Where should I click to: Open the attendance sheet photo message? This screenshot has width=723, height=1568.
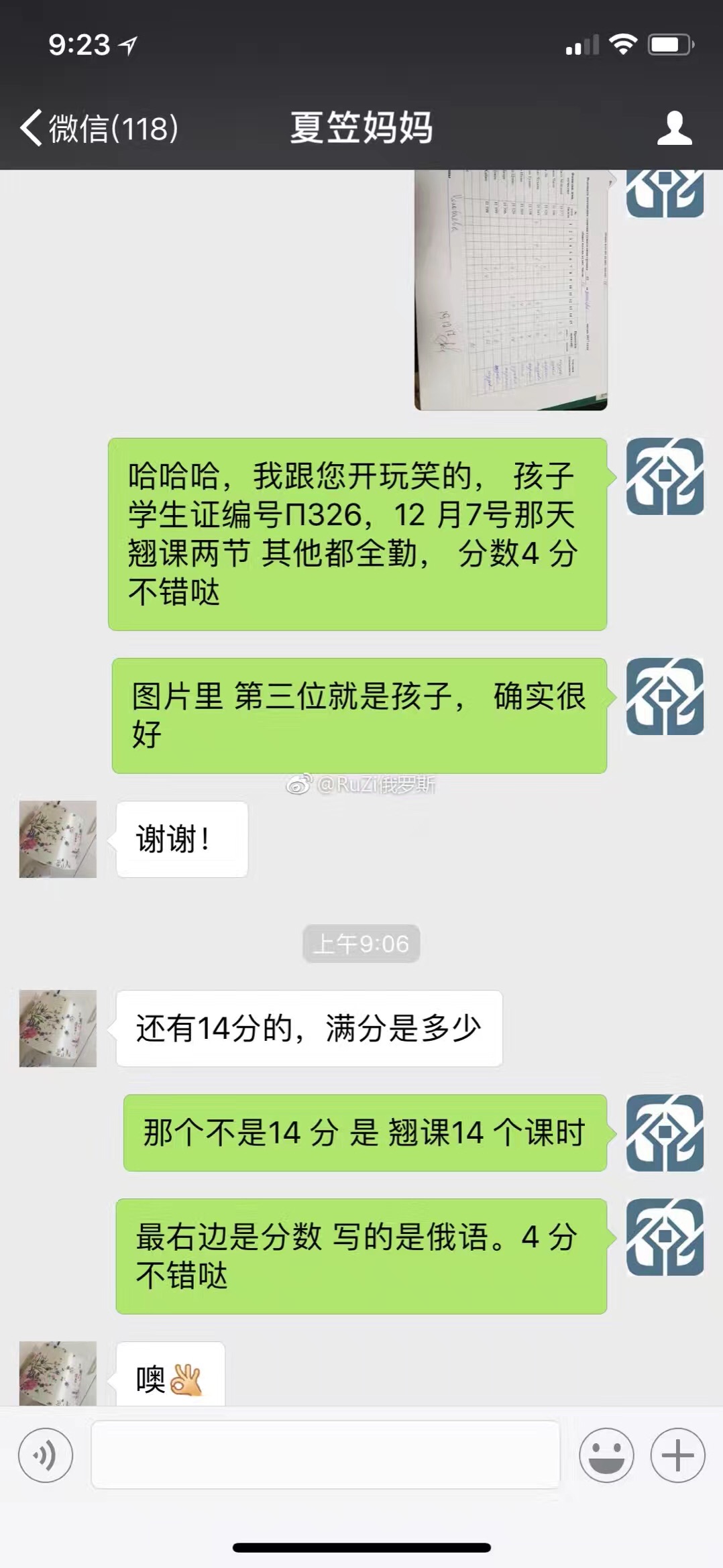point(511,290)
